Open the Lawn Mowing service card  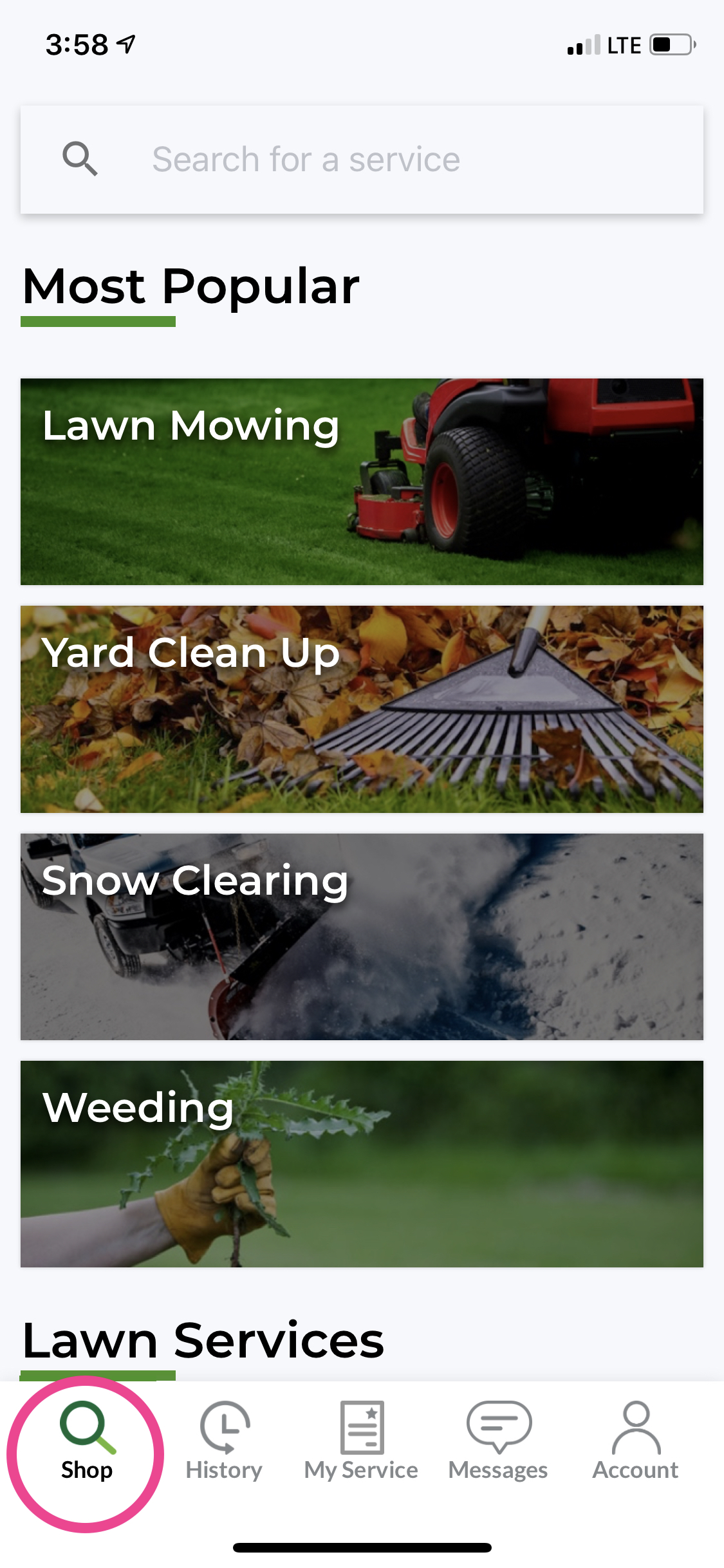click(x=362, y=481)
